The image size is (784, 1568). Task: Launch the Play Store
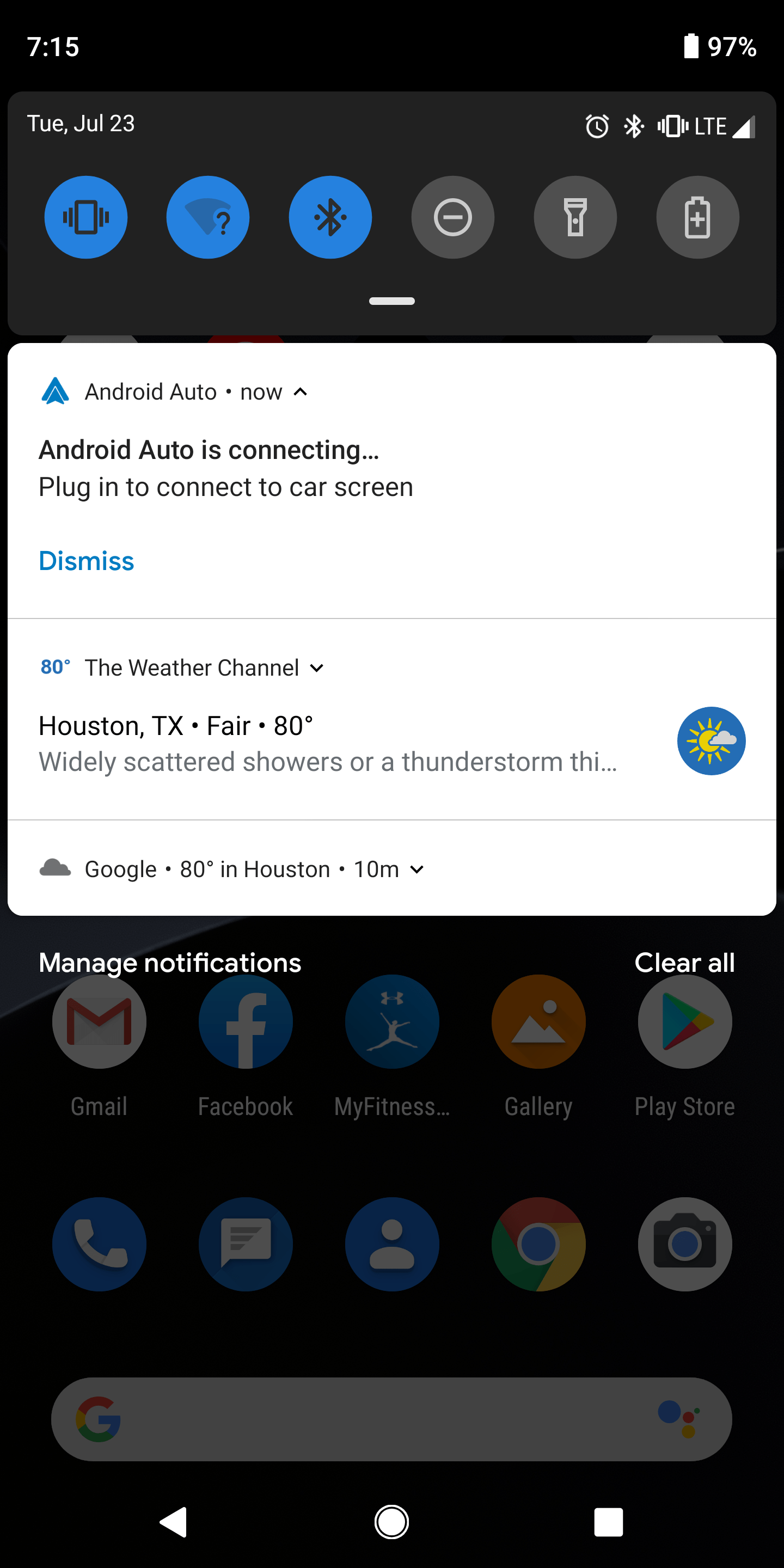click(684, 1022)
